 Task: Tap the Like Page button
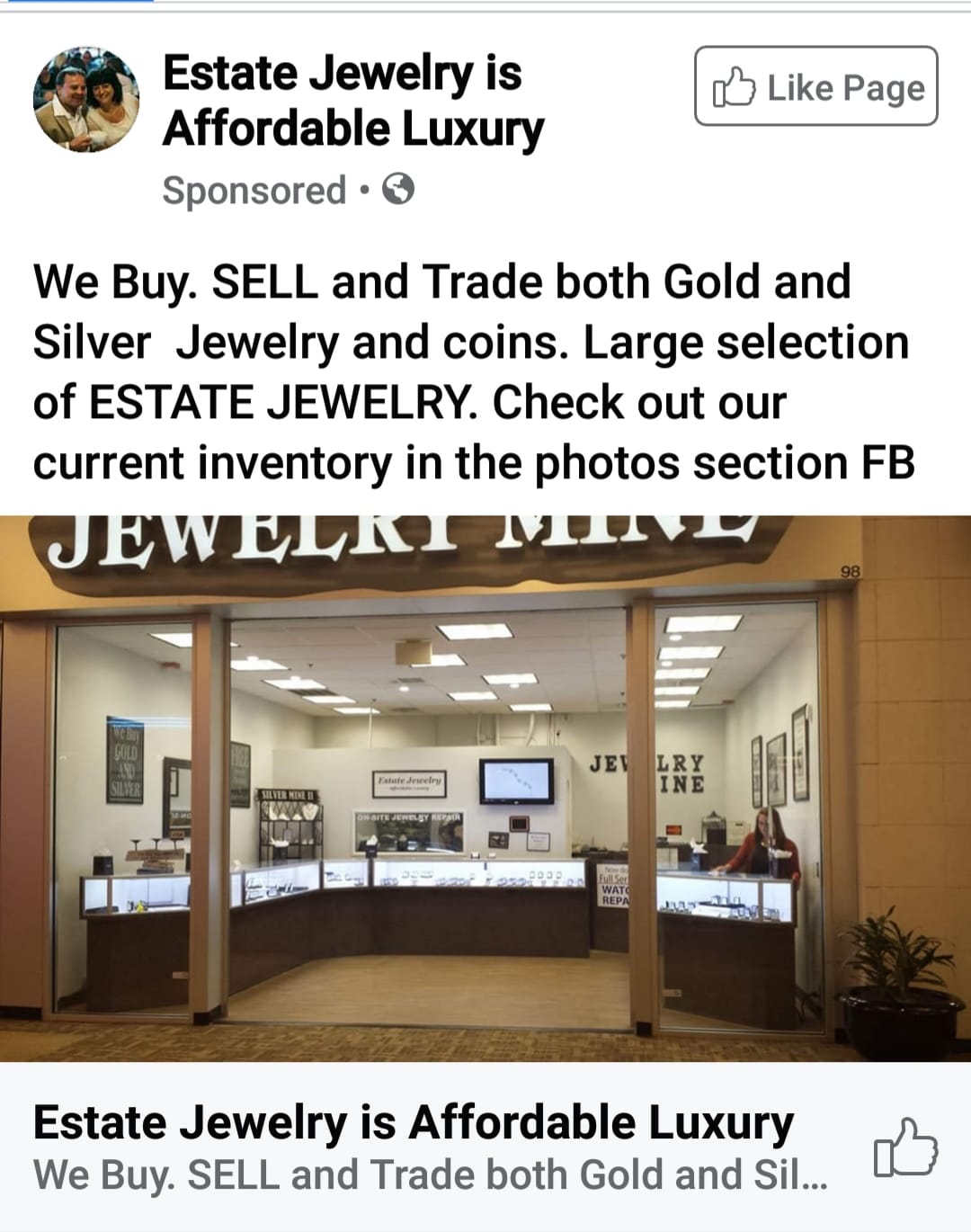tap(815, 86)
